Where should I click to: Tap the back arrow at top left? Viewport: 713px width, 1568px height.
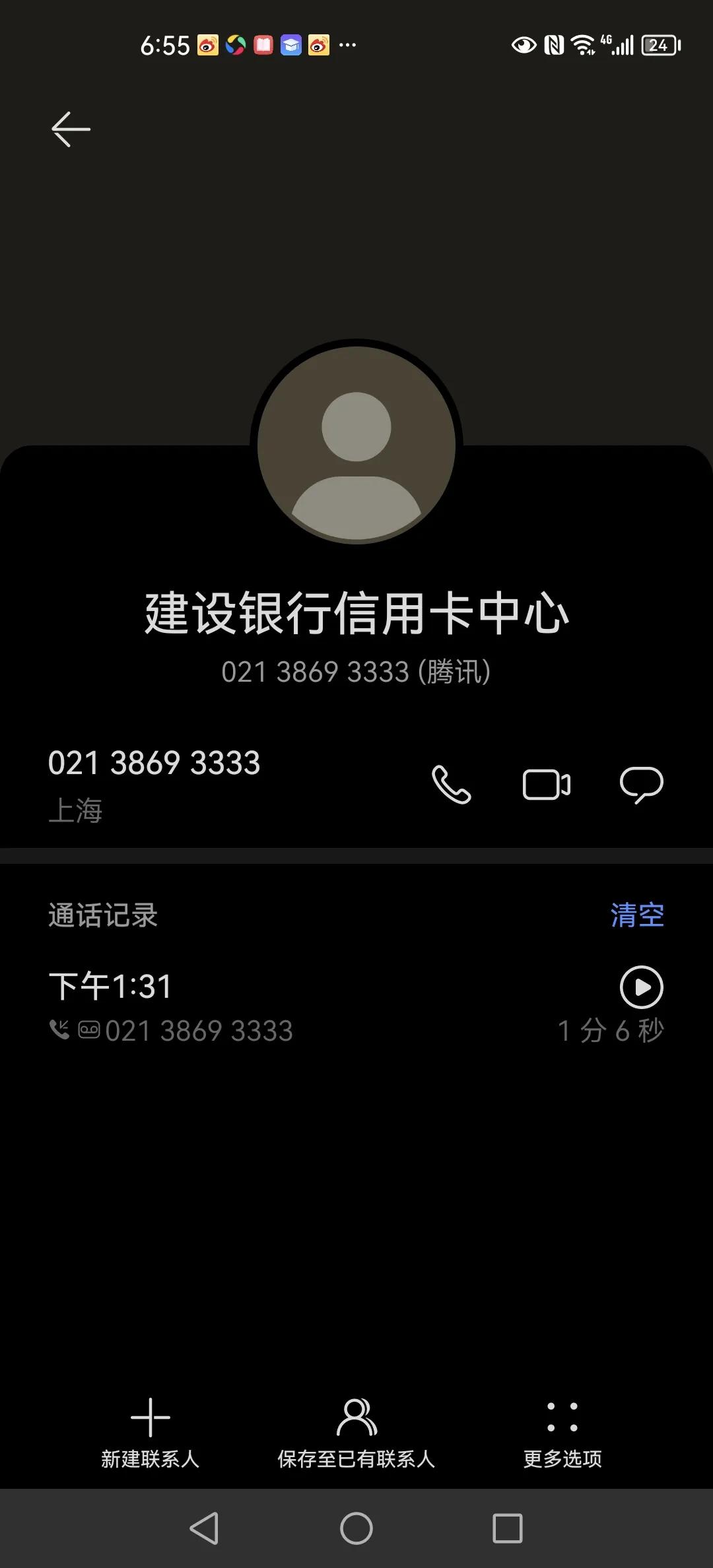pos(69,128)
